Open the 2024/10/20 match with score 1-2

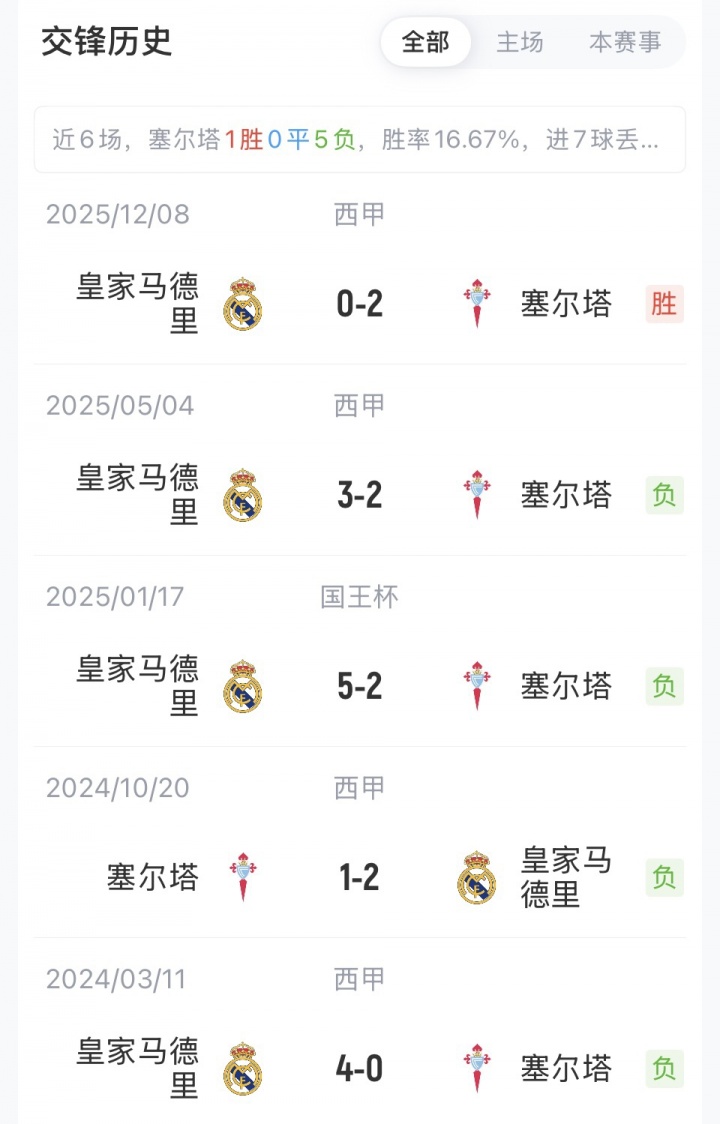[x=360, y=877]
